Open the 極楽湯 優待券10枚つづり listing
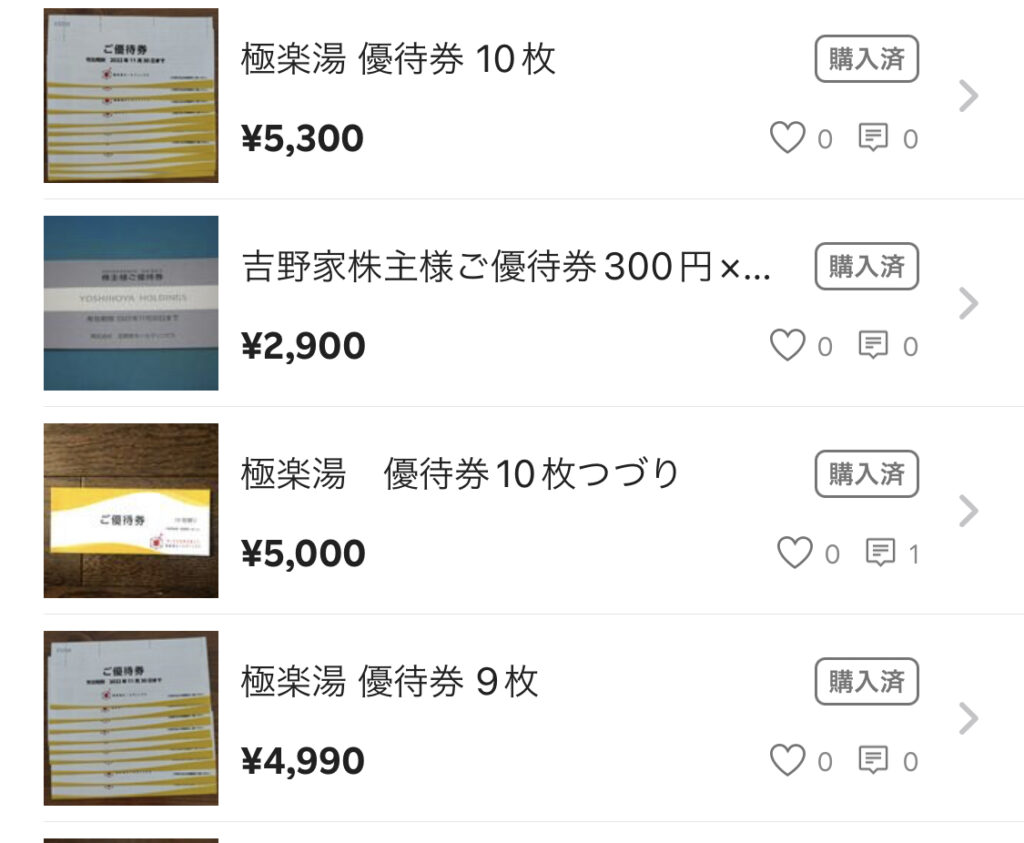This screenshot has width=1024, height=843. tap(460, 474)
